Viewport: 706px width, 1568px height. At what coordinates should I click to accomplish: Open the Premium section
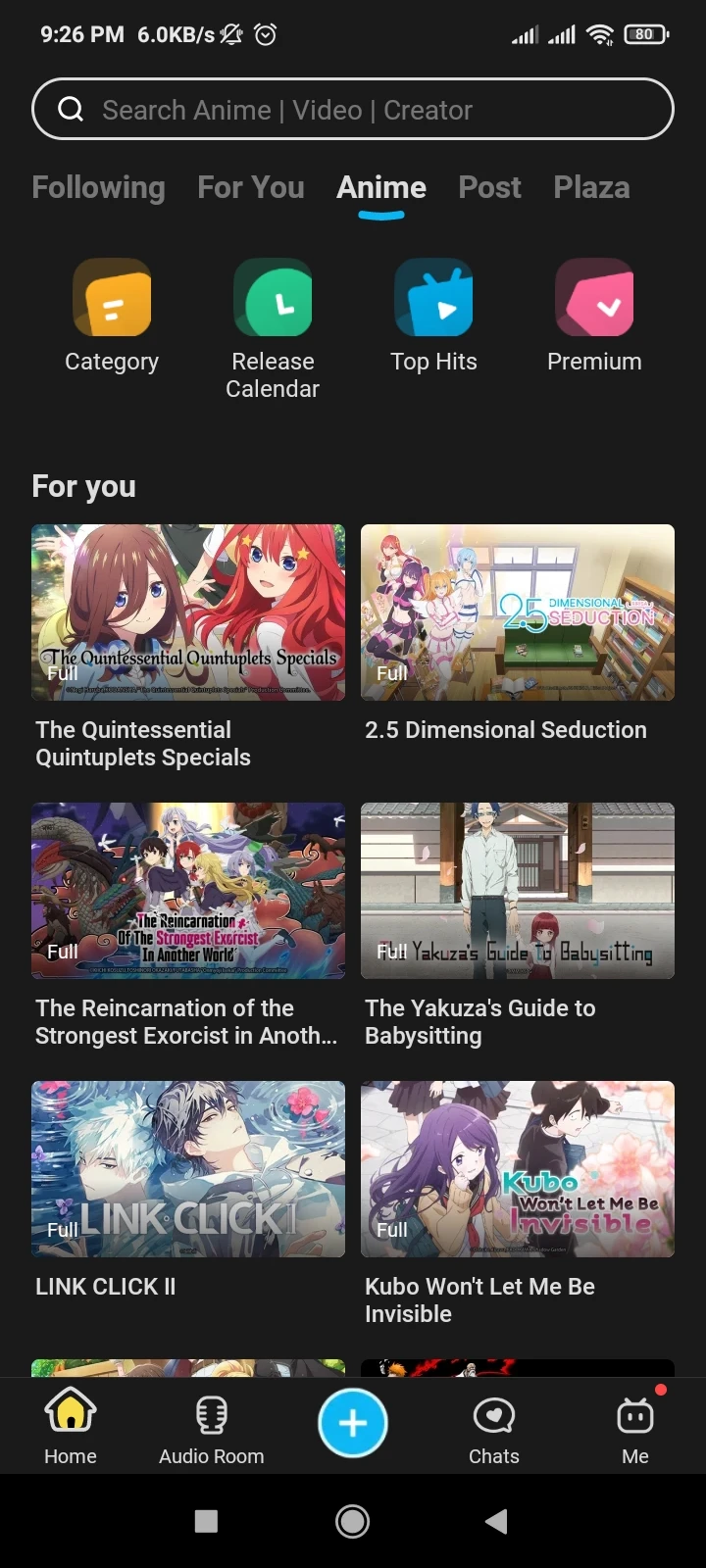594,297
